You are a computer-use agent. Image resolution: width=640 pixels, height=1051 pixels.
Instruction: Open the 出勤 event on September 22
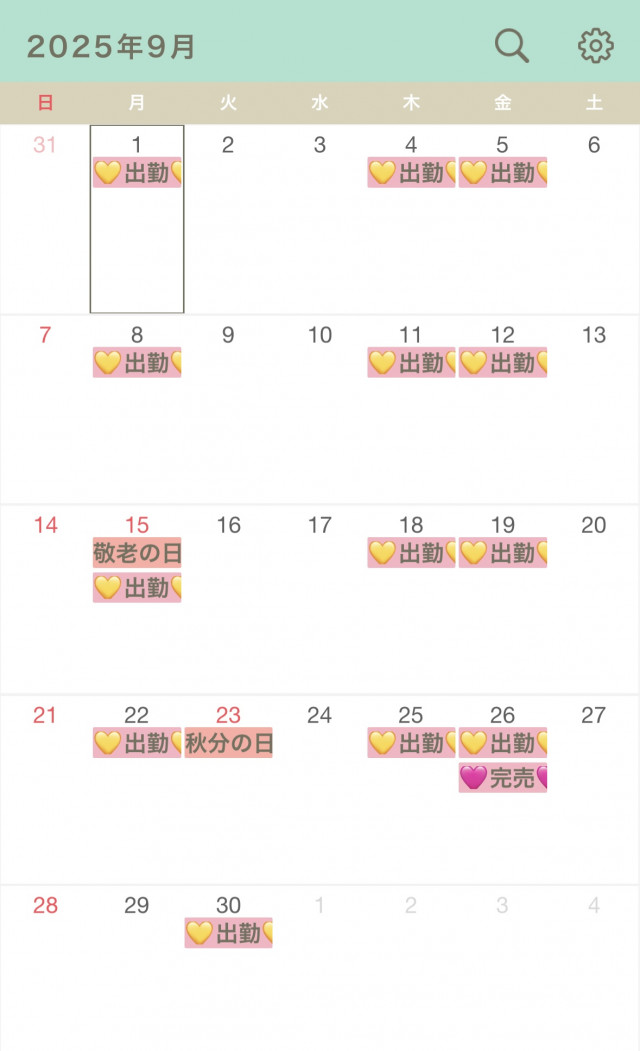pos(137,743)
